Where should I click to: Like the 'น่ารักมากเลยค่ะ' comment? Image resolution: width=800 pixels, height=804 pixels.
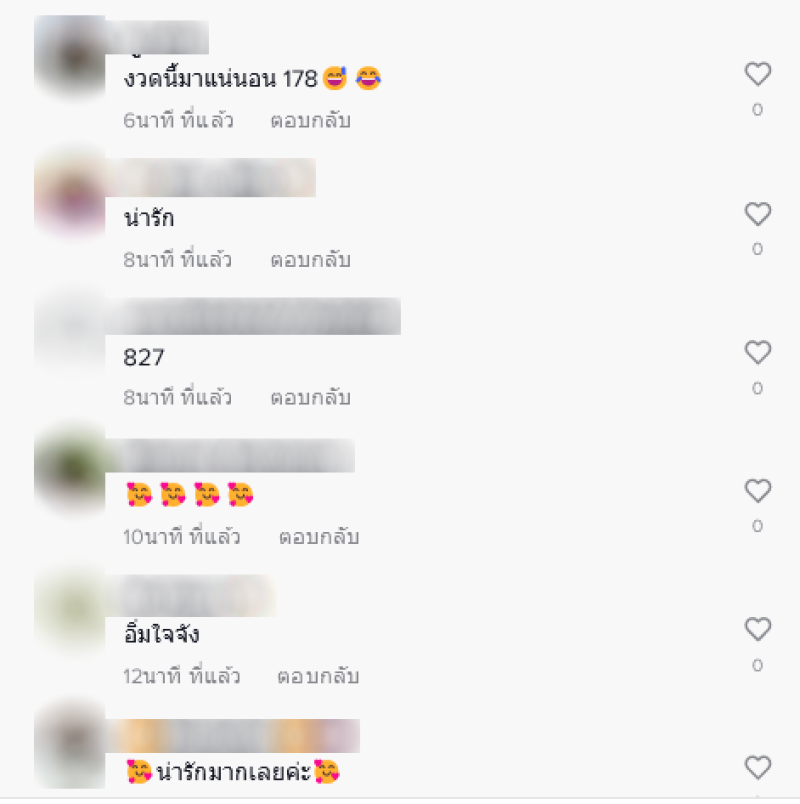[758, 767]
